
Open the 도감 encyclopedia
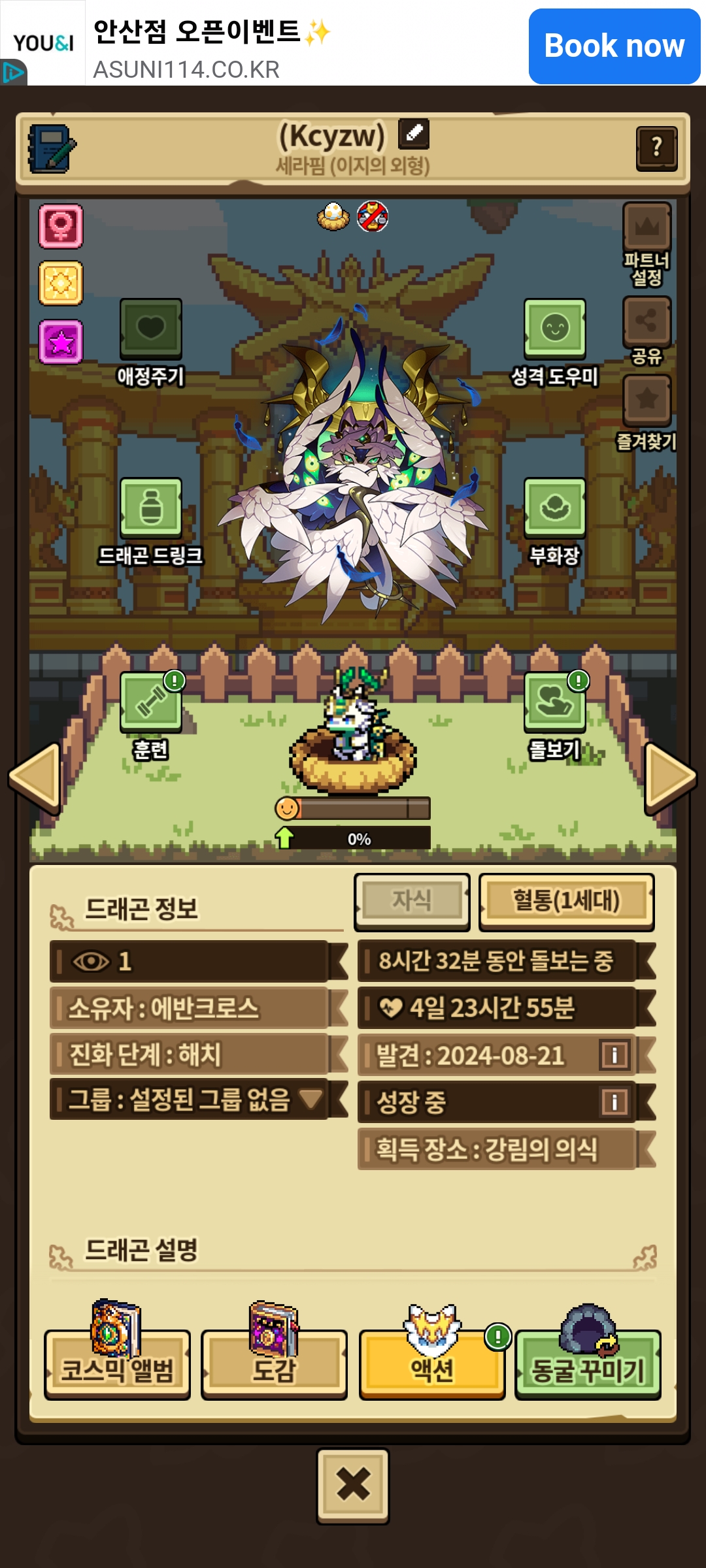click(274, 1364)
